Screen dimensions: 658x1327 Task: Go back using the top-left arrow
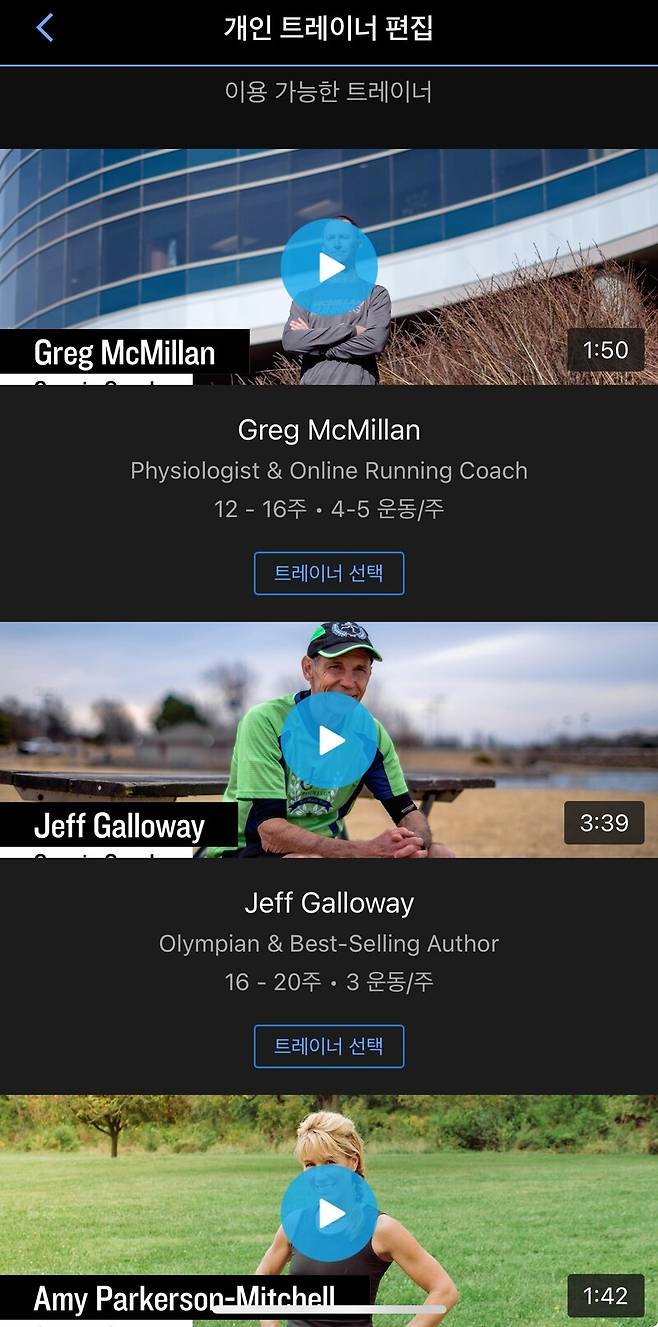click(x=44, y=28)
